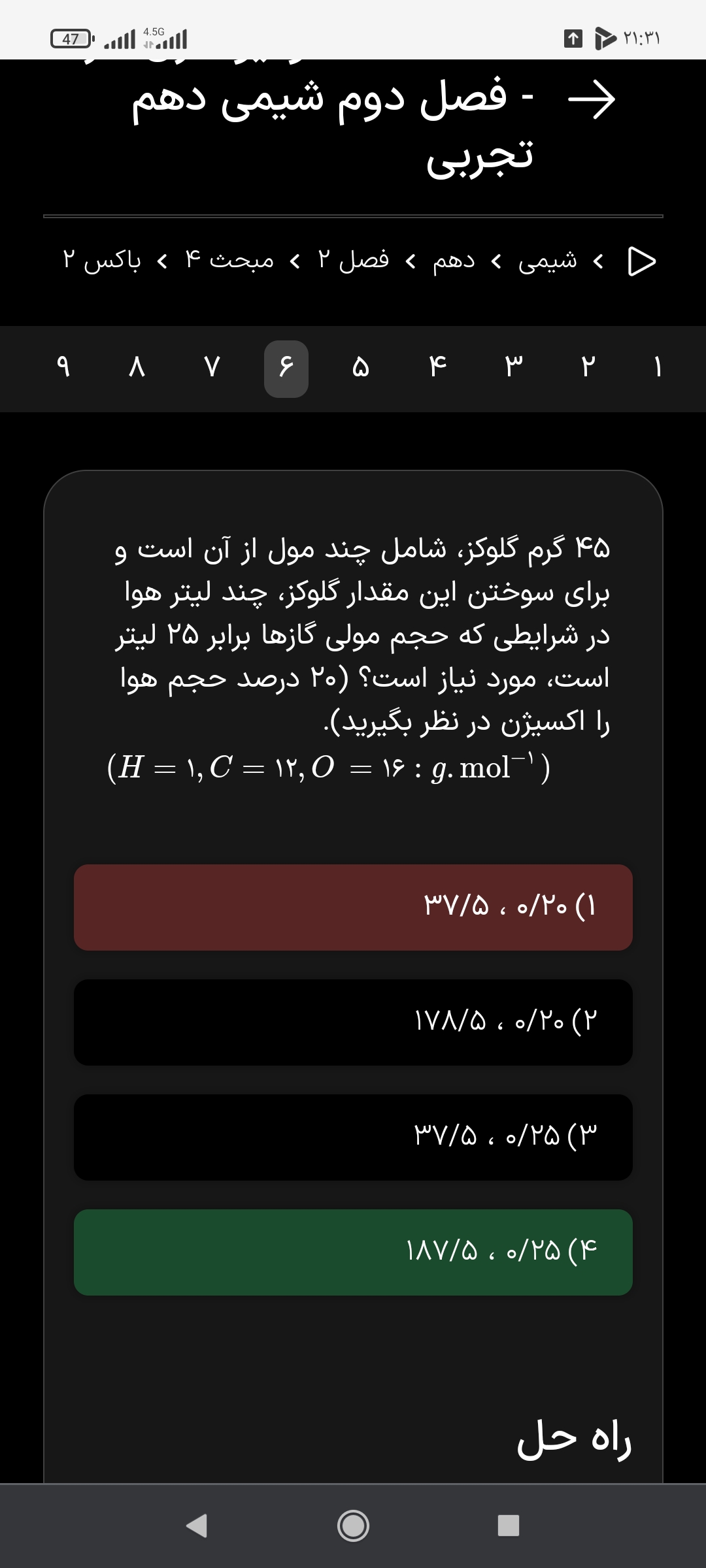This screenshot has width=706, height=1568.
Task: Go to the دهم breadcrumb level
Action: click(x=454, y=261)
